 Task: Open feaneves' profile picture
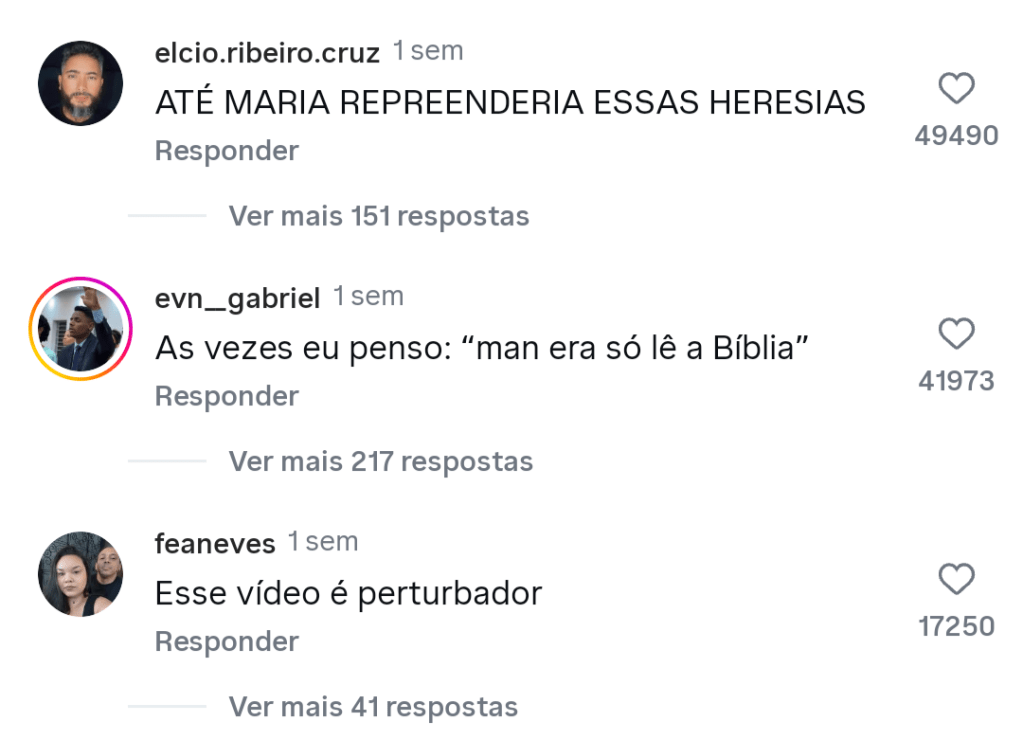pos(80,574)
